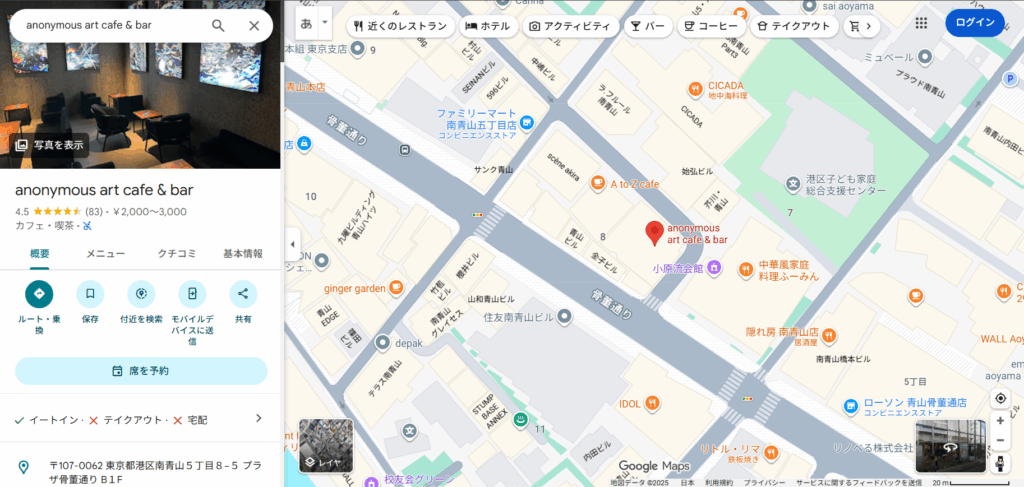Save this place with 保存
Screen dimensions: 1024x487
tap(90, 294)
